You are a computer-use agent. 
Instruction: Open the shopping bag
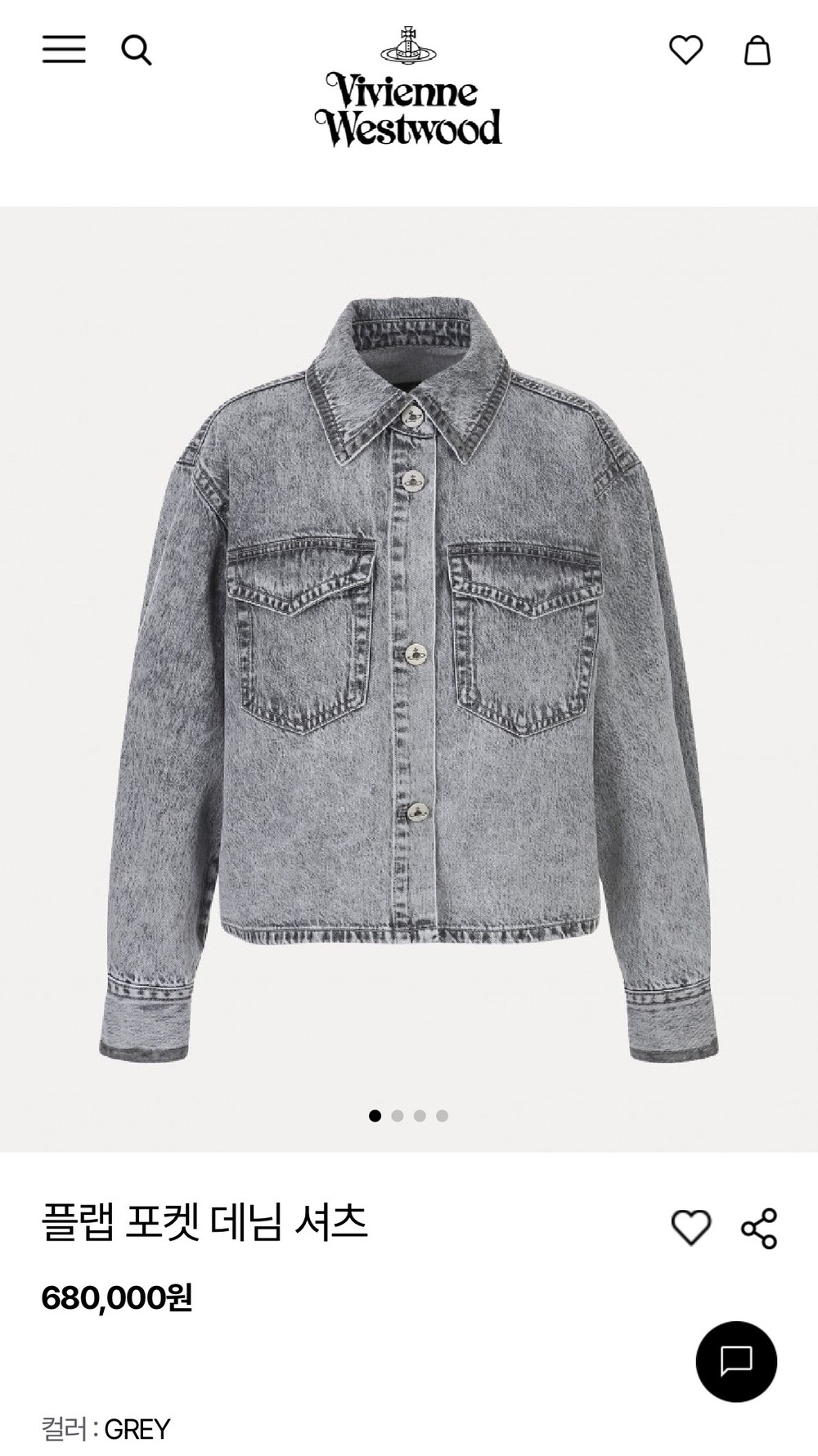pyautogui.click(x=757, y=50)
